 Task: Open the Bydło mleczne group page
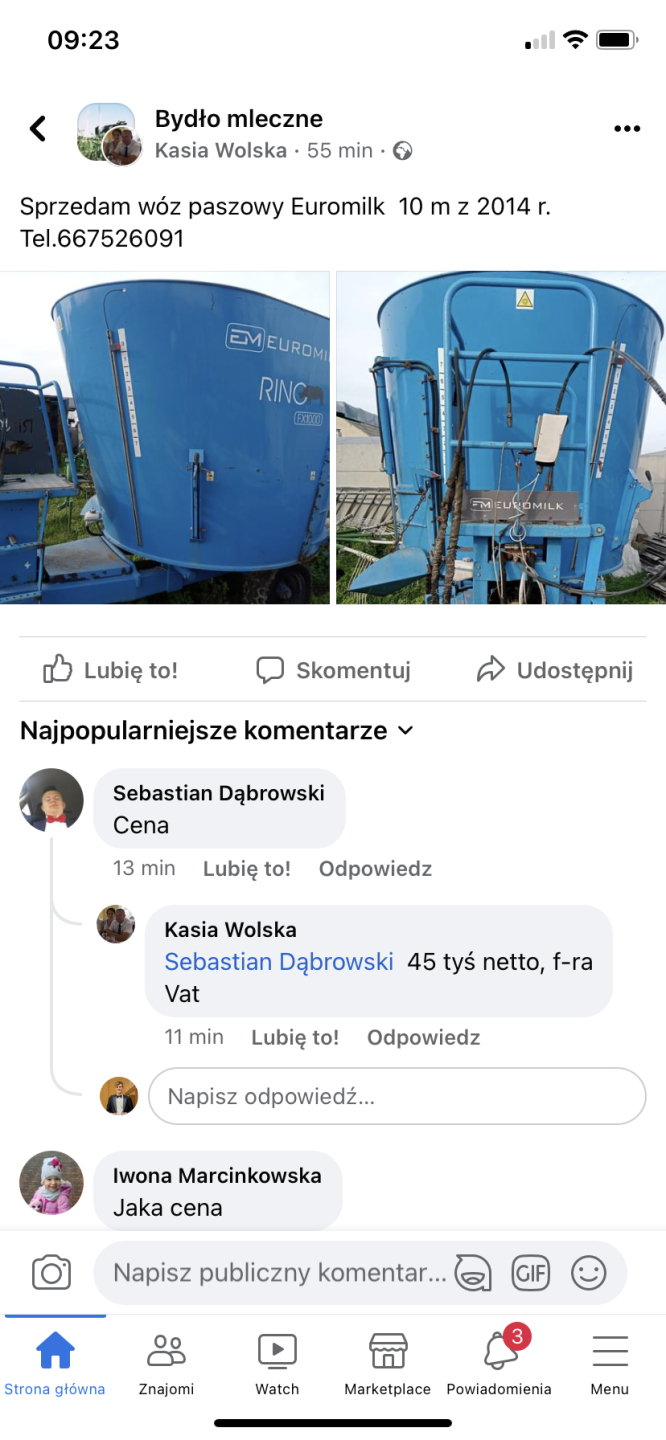(x=238, y=119)
